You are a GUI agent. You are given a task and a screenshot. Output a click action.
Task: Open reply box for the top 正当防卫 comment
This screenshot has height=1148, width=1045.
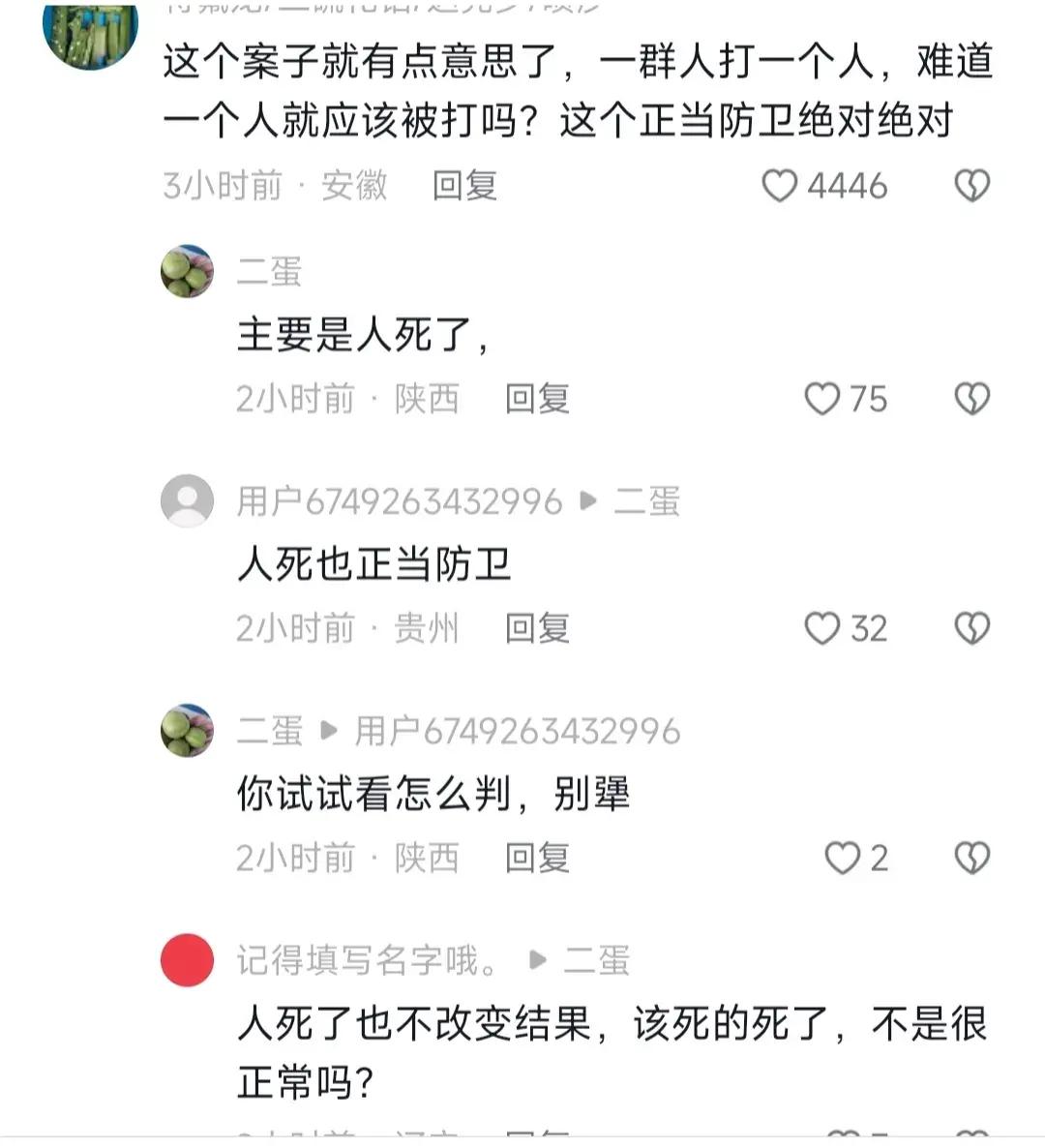(463, 186)
